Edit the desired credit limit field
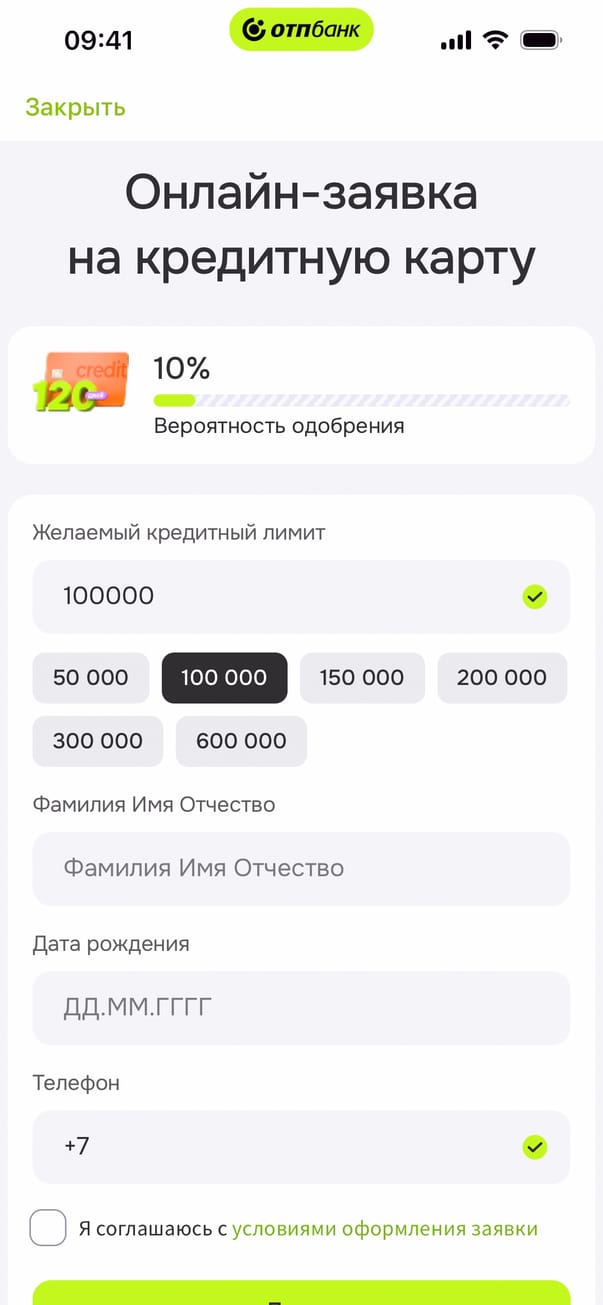 point(280,596)
